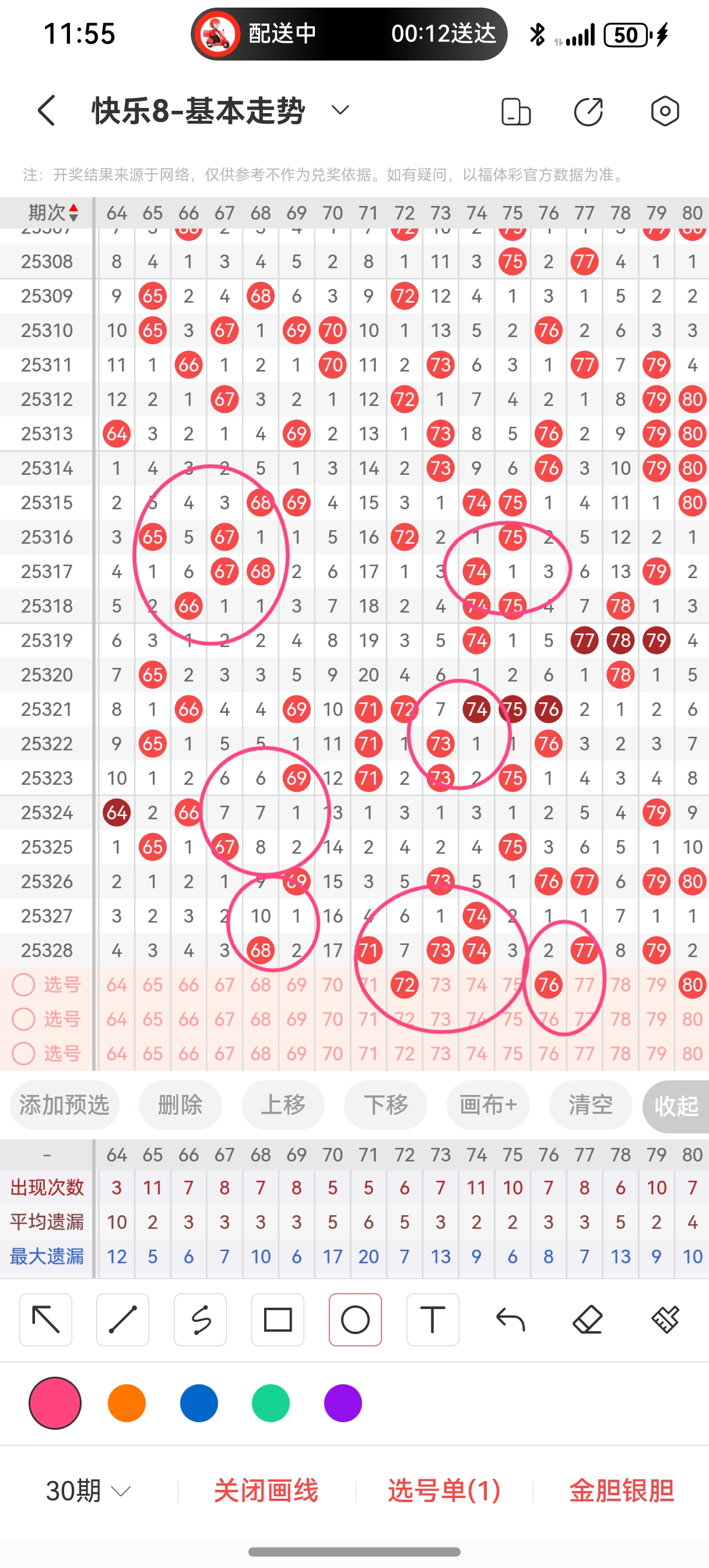Select the first 选号 row circle
This screenshot has height=1568, width=709.
click(24, 984)
